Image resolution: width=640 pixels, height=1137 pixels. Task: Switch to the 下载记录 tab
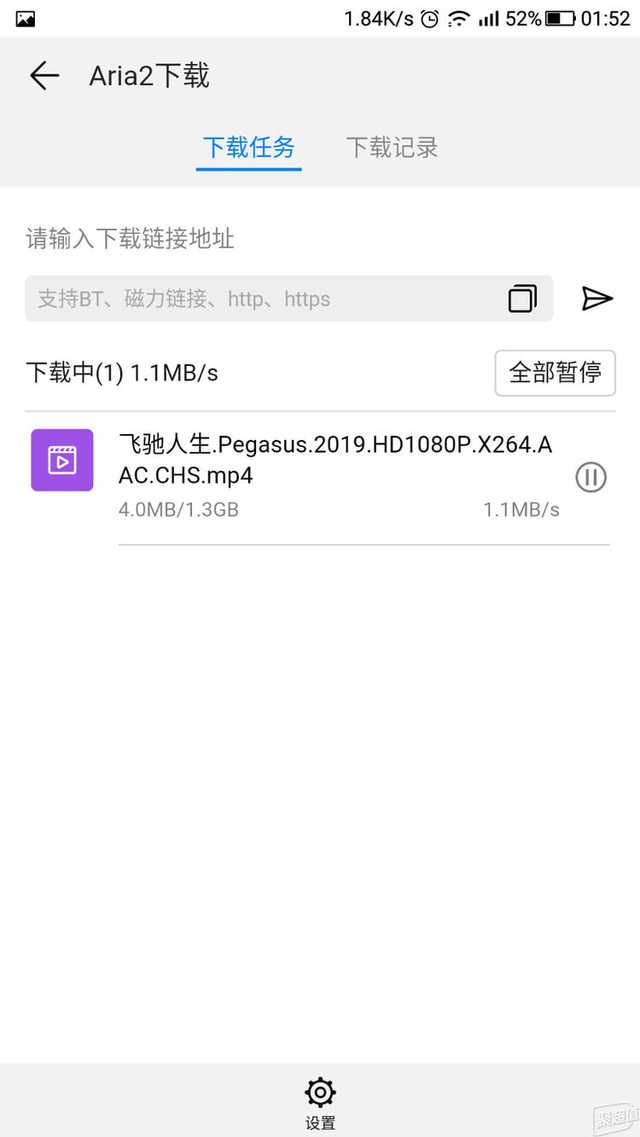pos(392,148)
